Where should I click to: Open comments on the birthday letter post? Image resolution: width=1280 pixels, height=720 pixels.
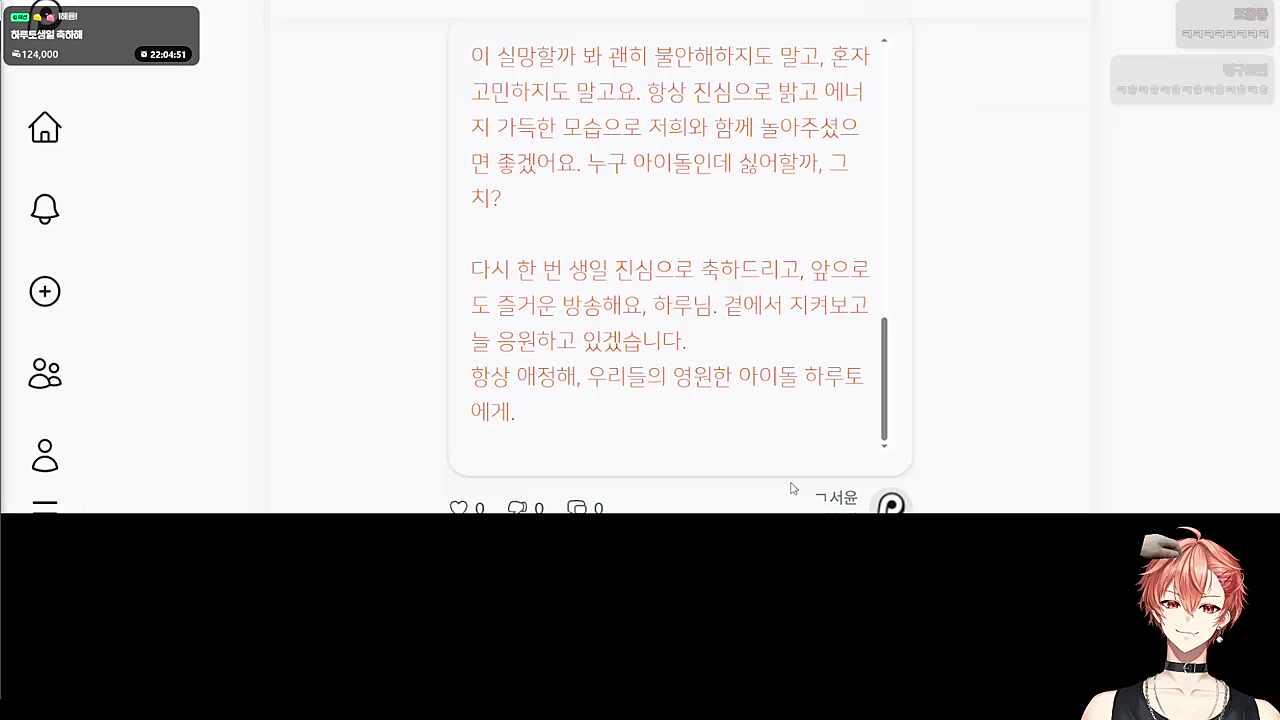pyautogui.click(x=517, y=507)
